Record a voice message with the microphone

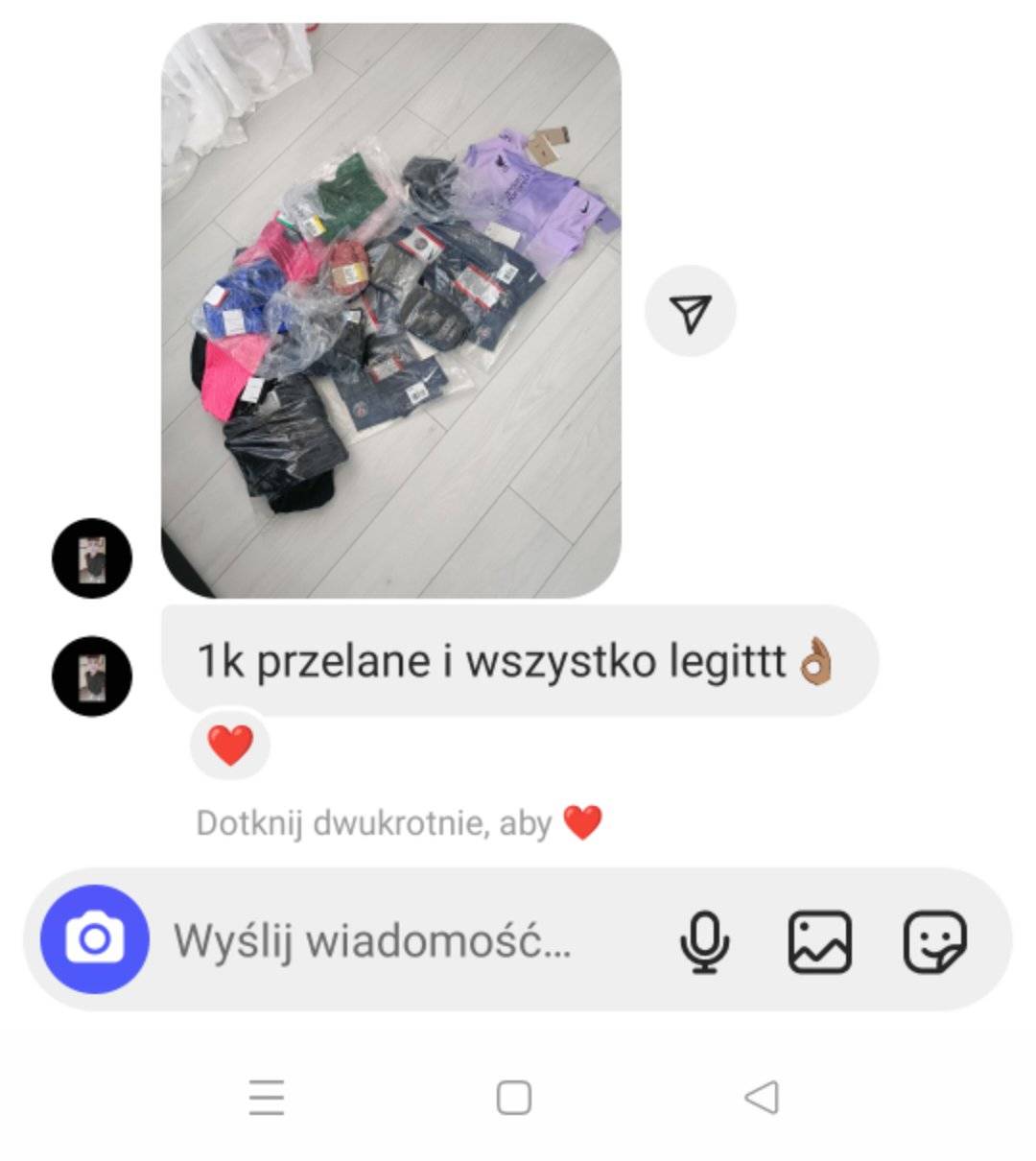click(x=704, y=940)
